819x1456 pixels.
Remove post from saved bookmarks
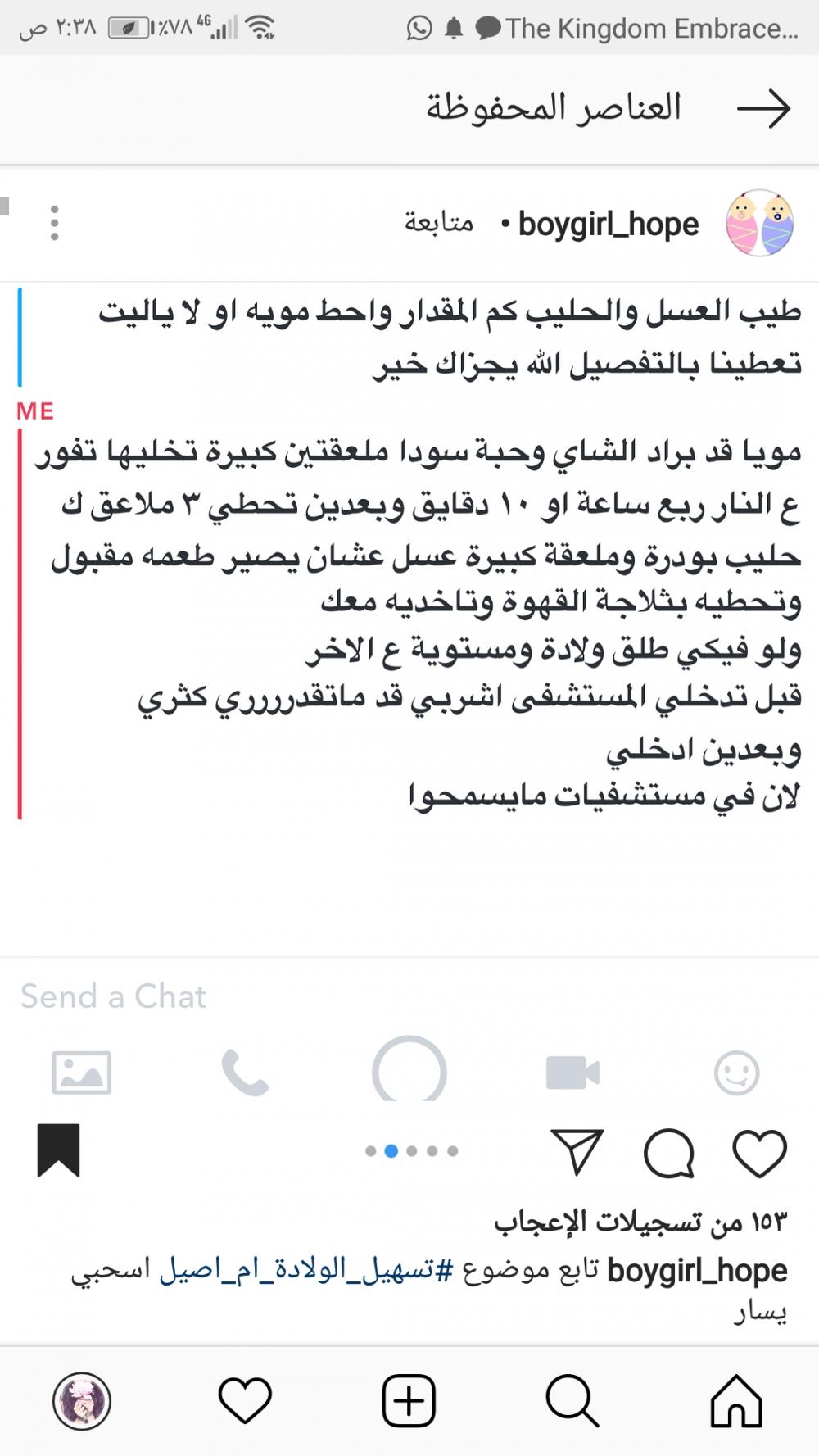[x=58, y=1150]
